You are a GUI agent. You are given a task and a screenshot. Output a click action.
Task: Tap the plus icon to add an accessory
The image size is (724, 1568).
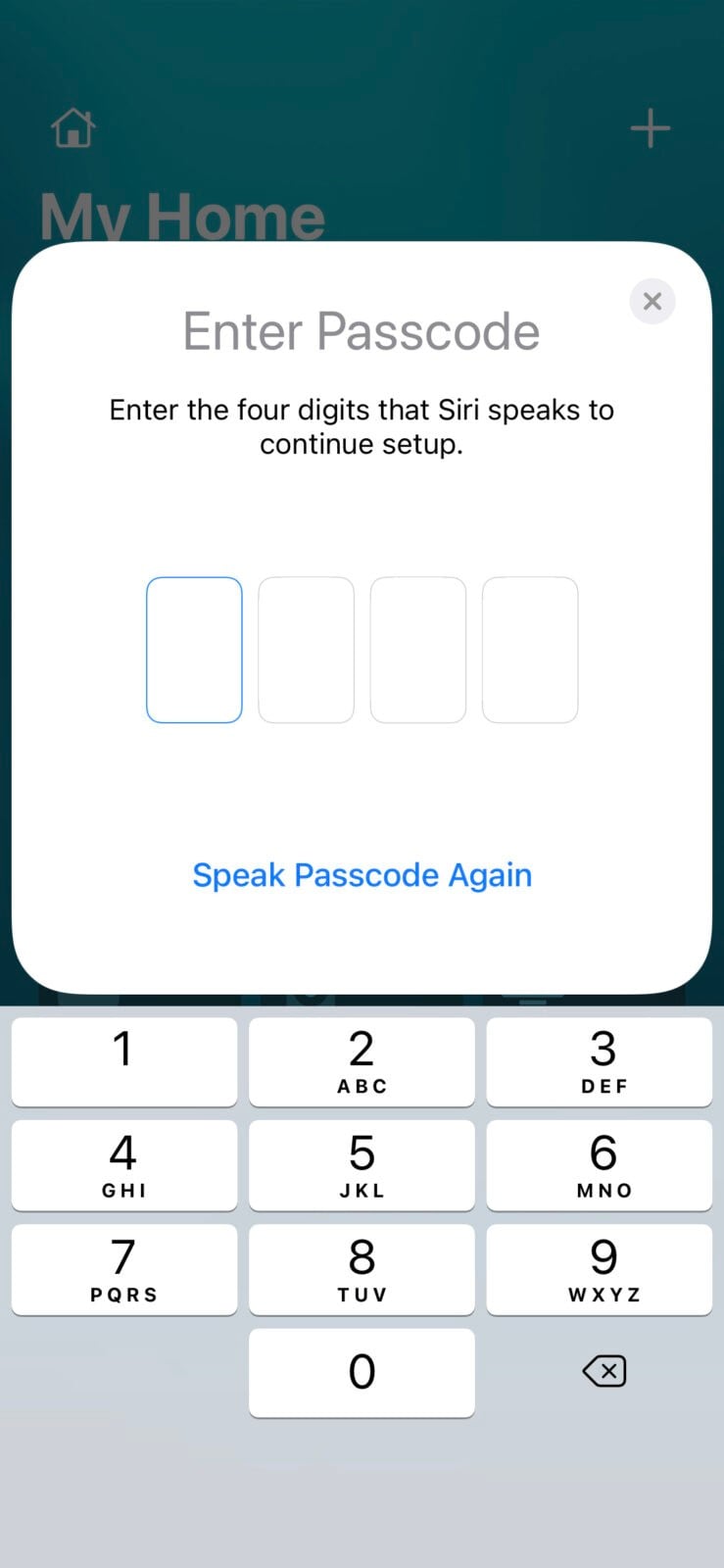click(x=650, y=127)
